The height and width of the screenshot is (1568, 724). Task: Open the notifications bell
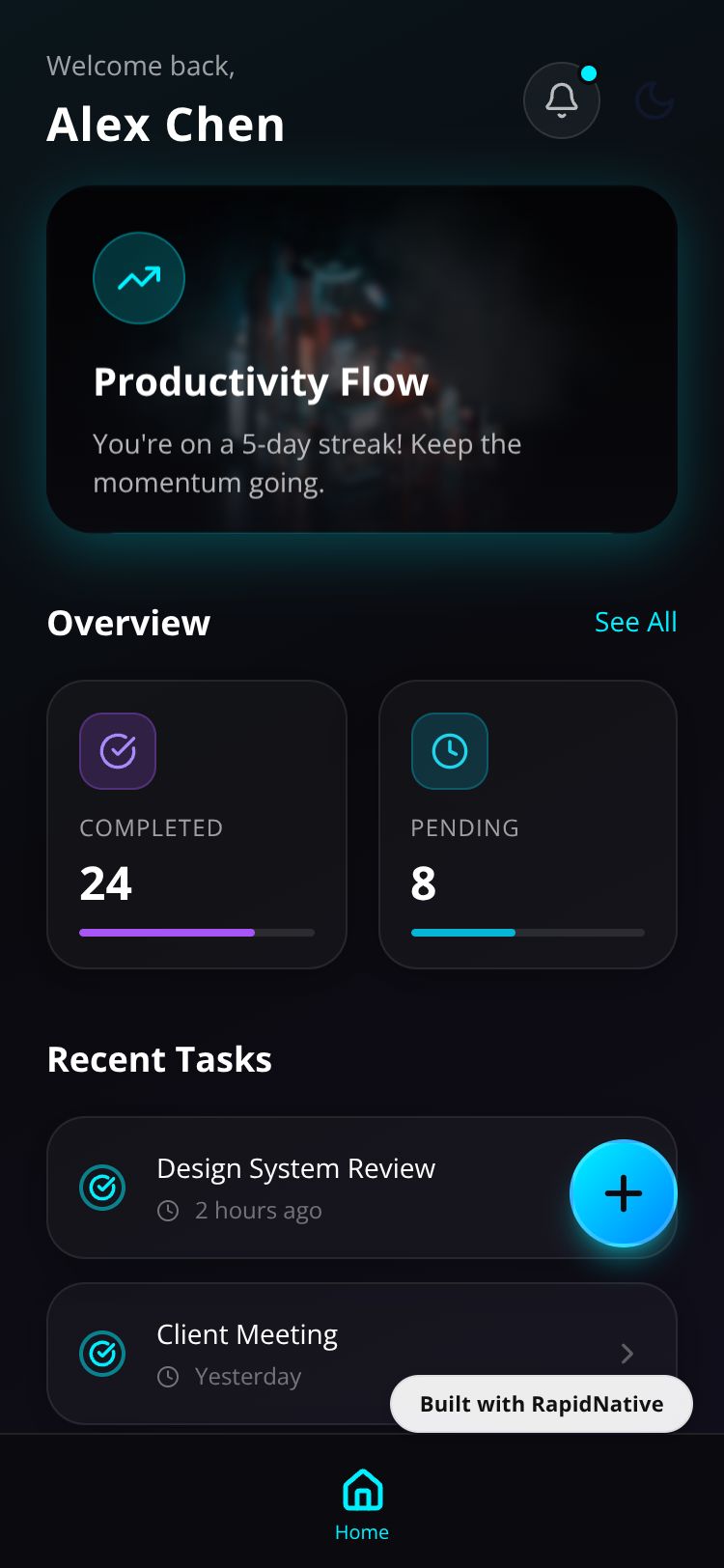pos(561,100)
